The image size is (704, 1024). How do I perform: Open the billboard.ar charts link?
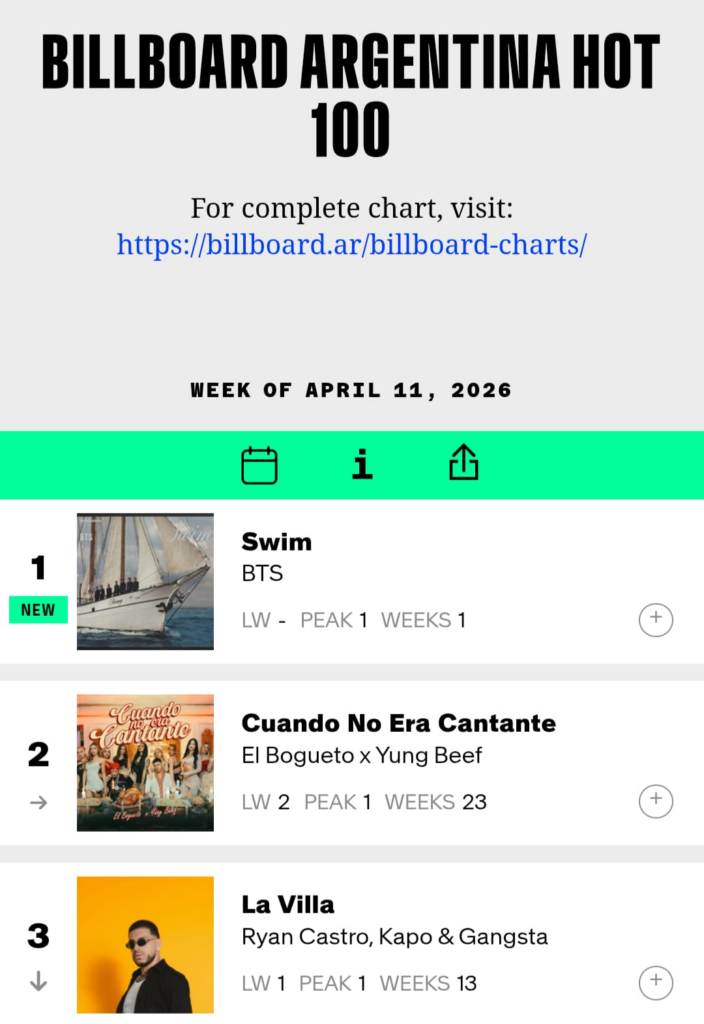click(x=351, y=245)
